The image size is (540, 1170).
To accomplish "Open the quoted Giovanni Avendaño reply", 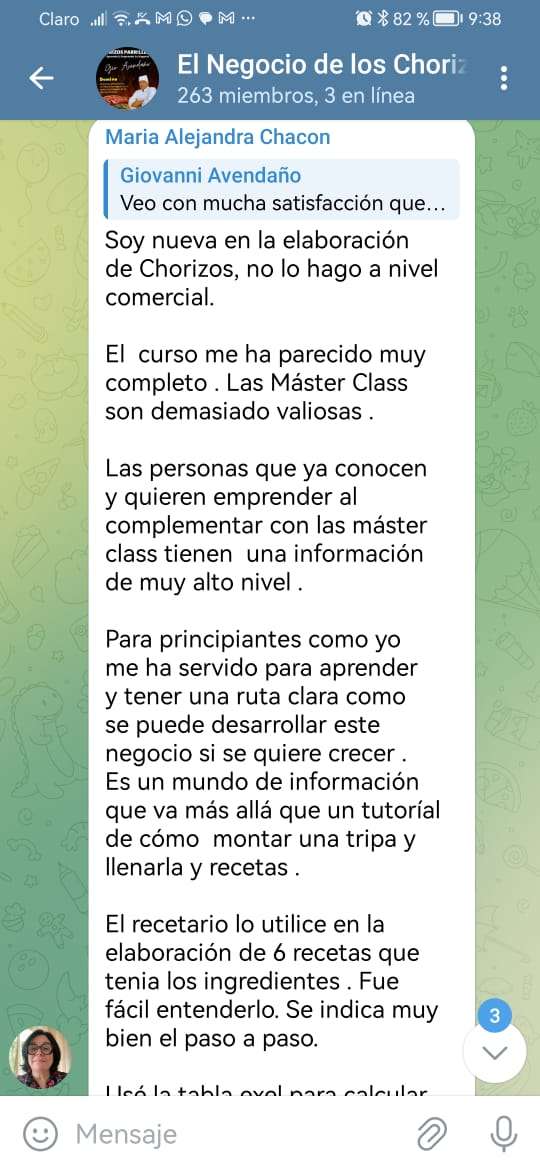I will [282, 189].
